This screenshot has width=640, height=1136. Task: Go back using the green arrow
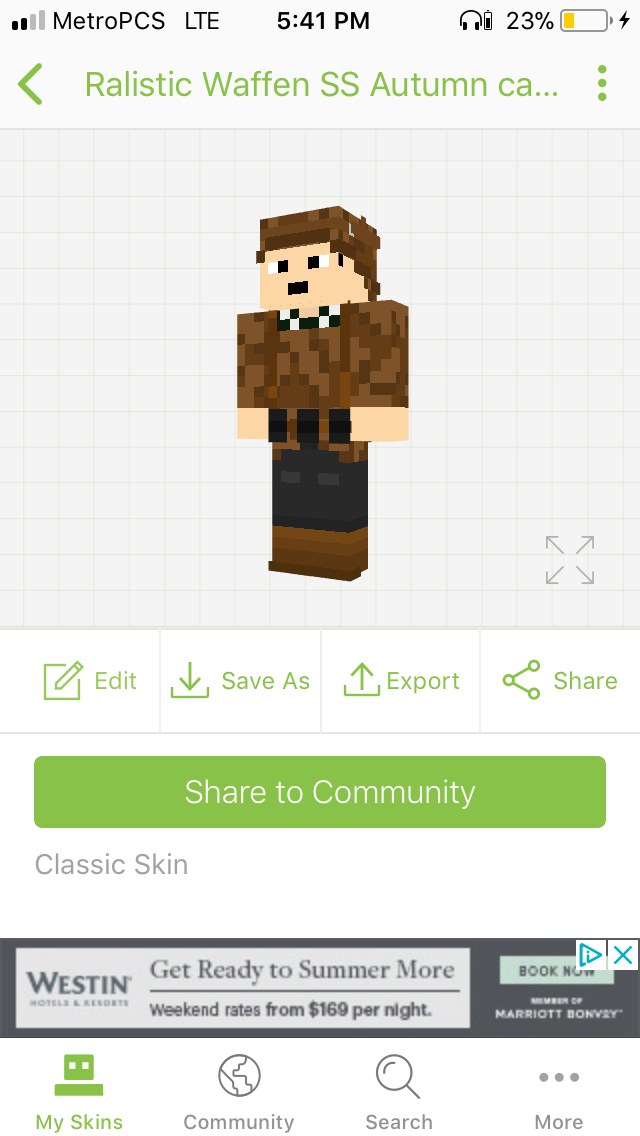(30, 84)
